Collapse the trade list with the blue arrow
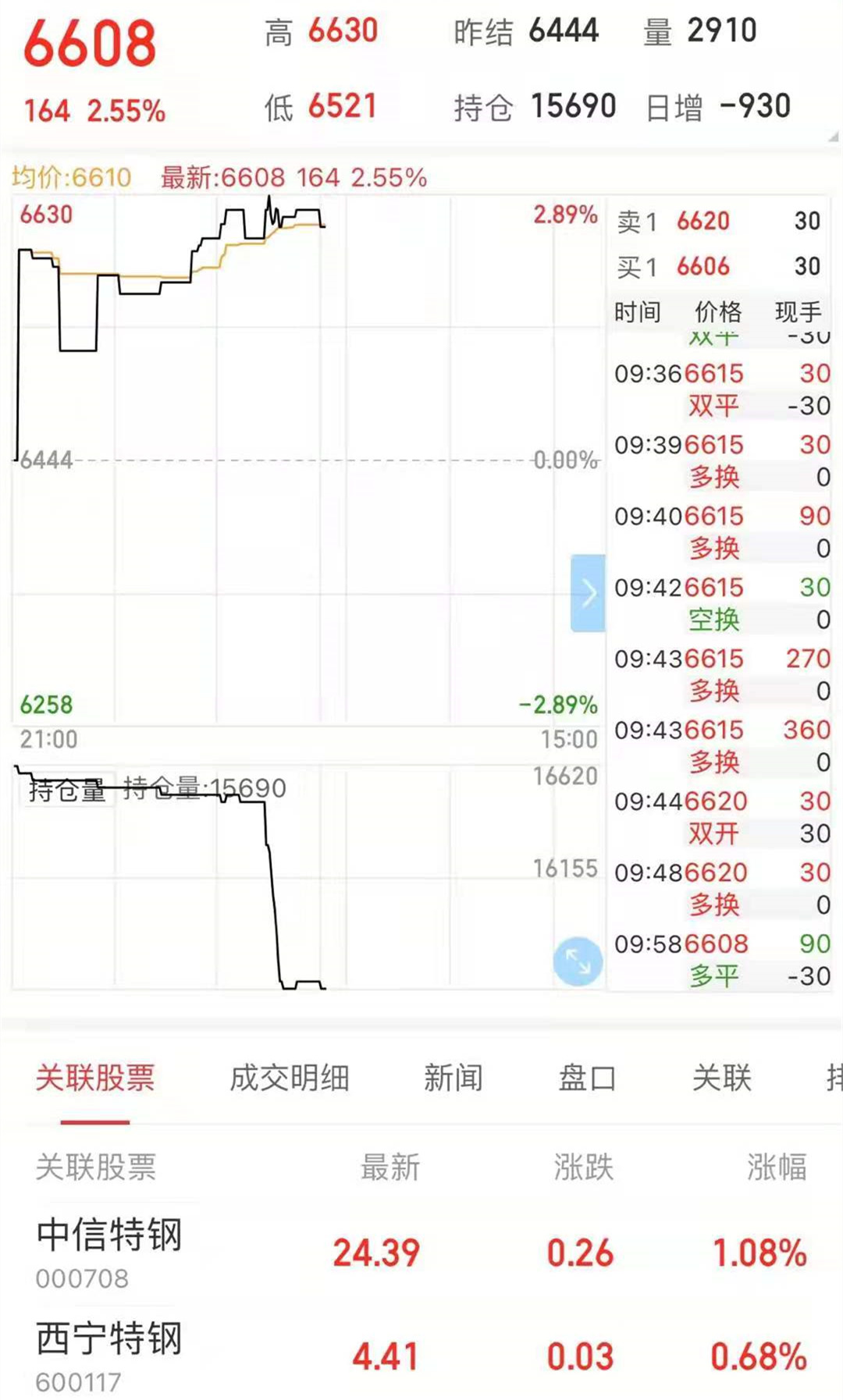 (588, 593)
